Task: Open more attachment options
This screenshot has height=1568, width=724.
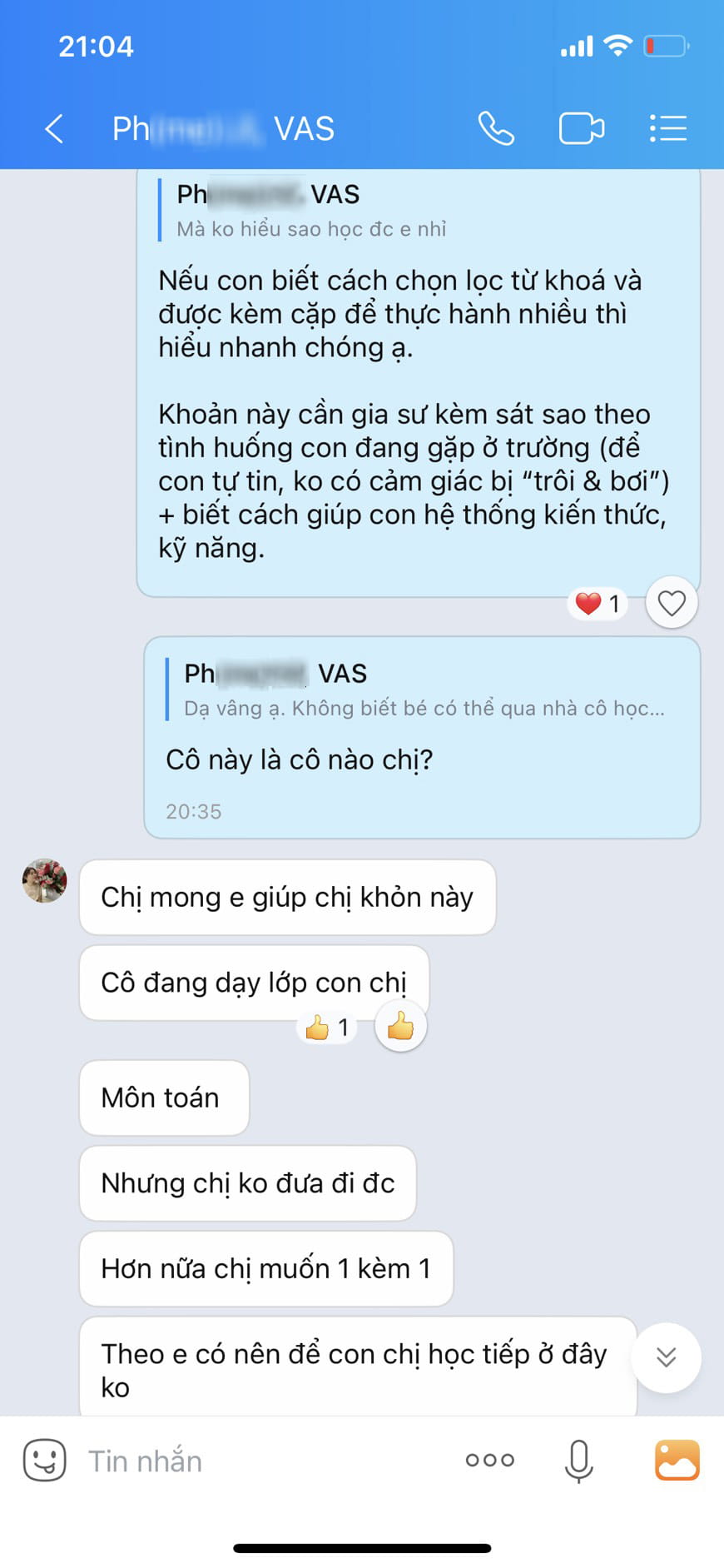Action: [x=490, y=1460]
